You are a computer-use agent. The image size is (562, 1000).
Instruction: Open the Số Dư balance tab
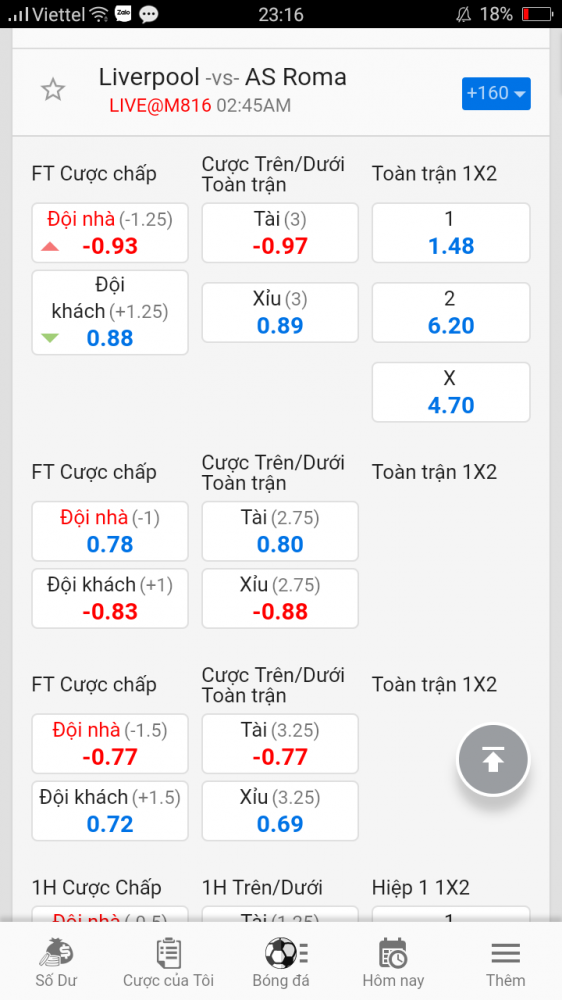click(x=56, y=961)
